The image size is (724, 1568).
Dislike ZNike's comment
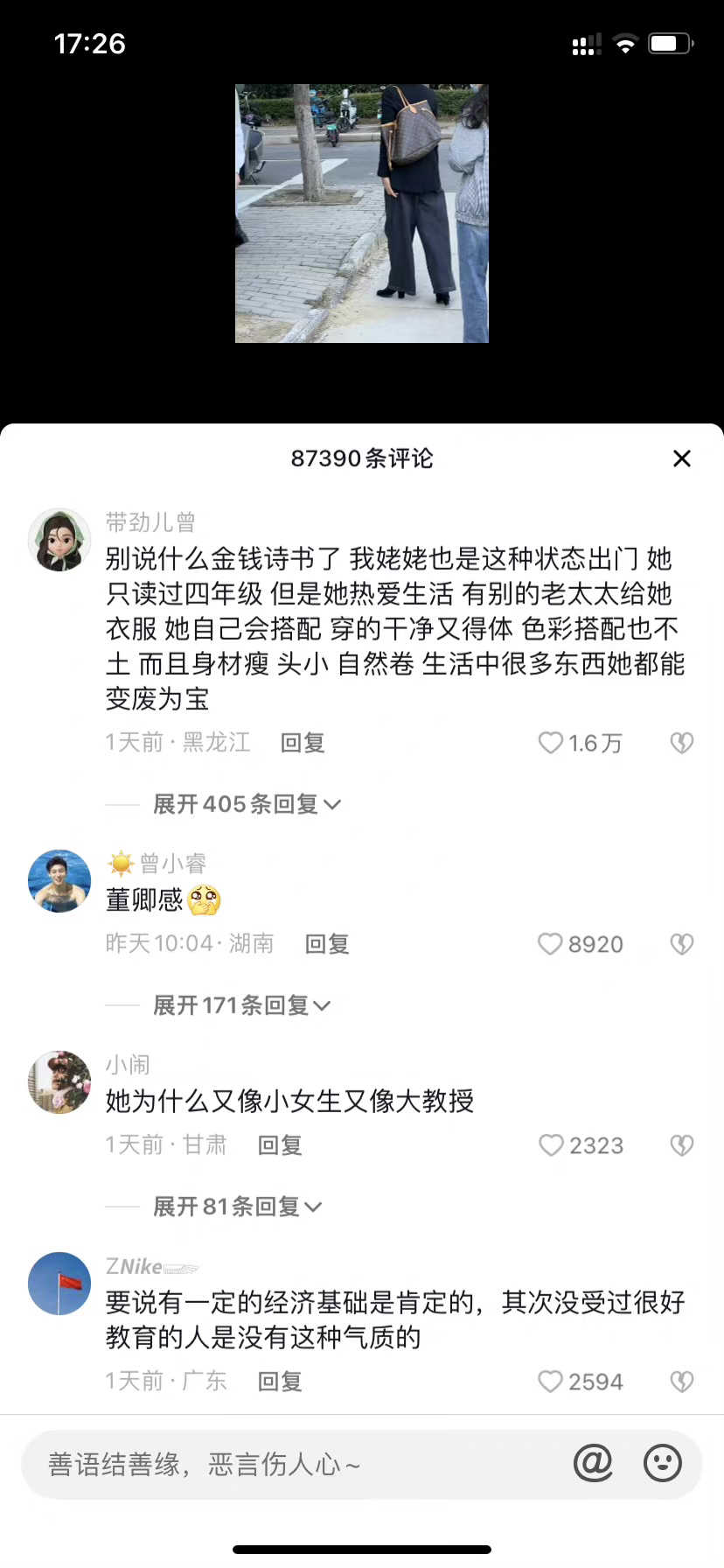682,1382
